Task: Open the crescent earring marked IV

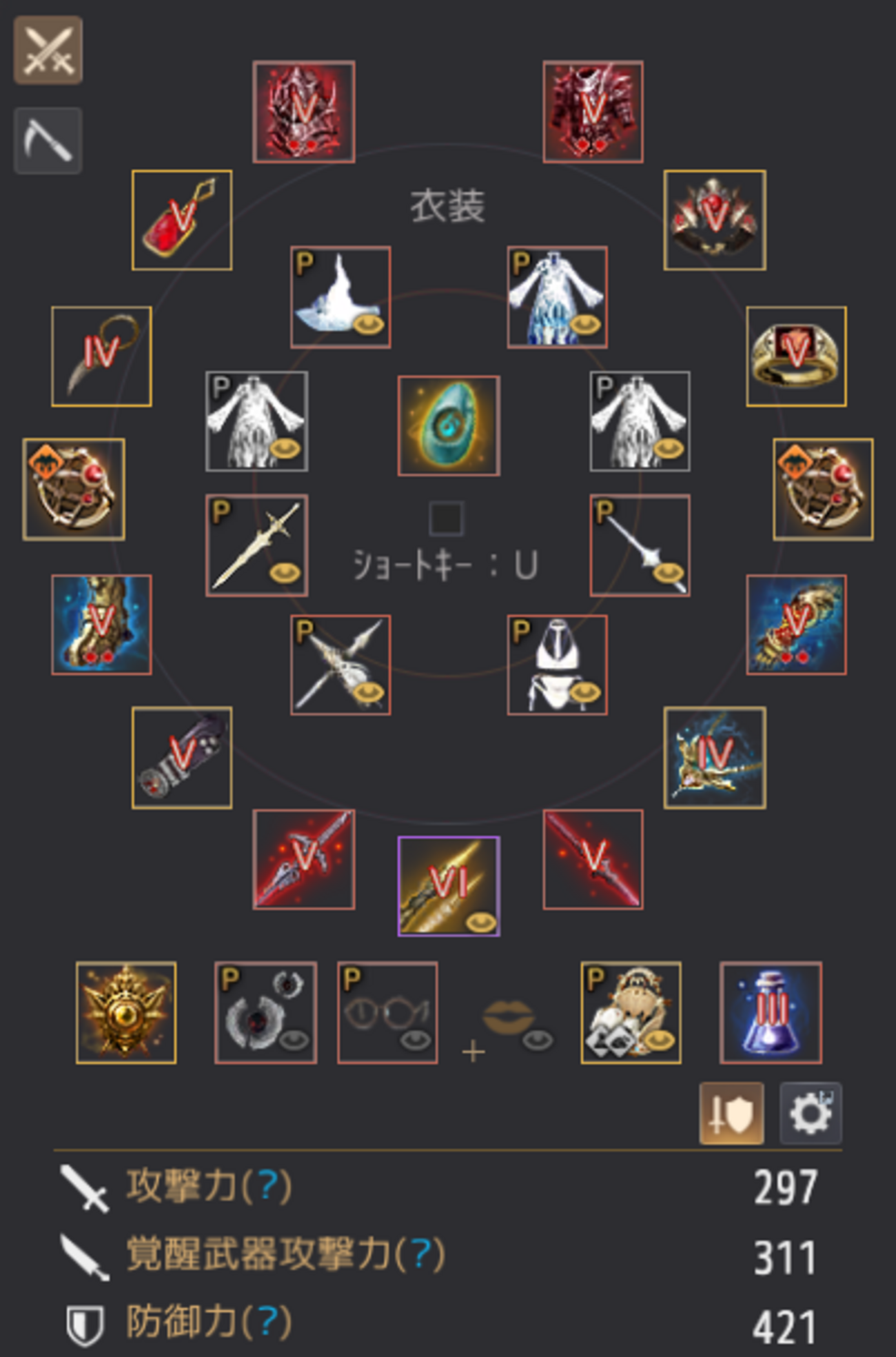Action: tap(101, 356)
